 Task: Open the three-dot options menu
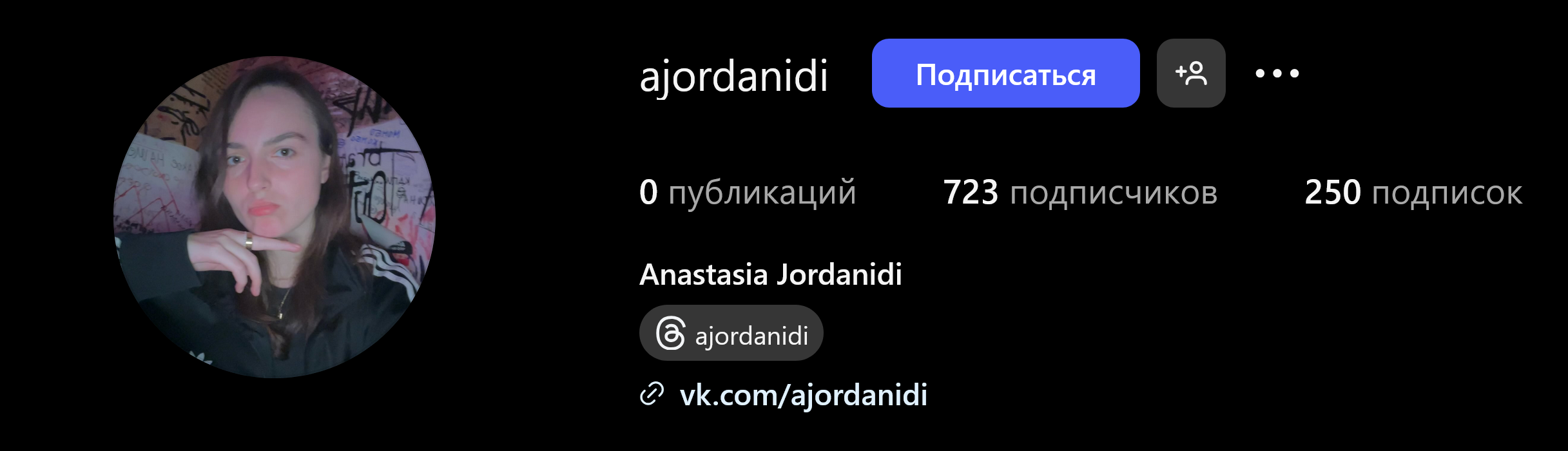pos(1277,73)
